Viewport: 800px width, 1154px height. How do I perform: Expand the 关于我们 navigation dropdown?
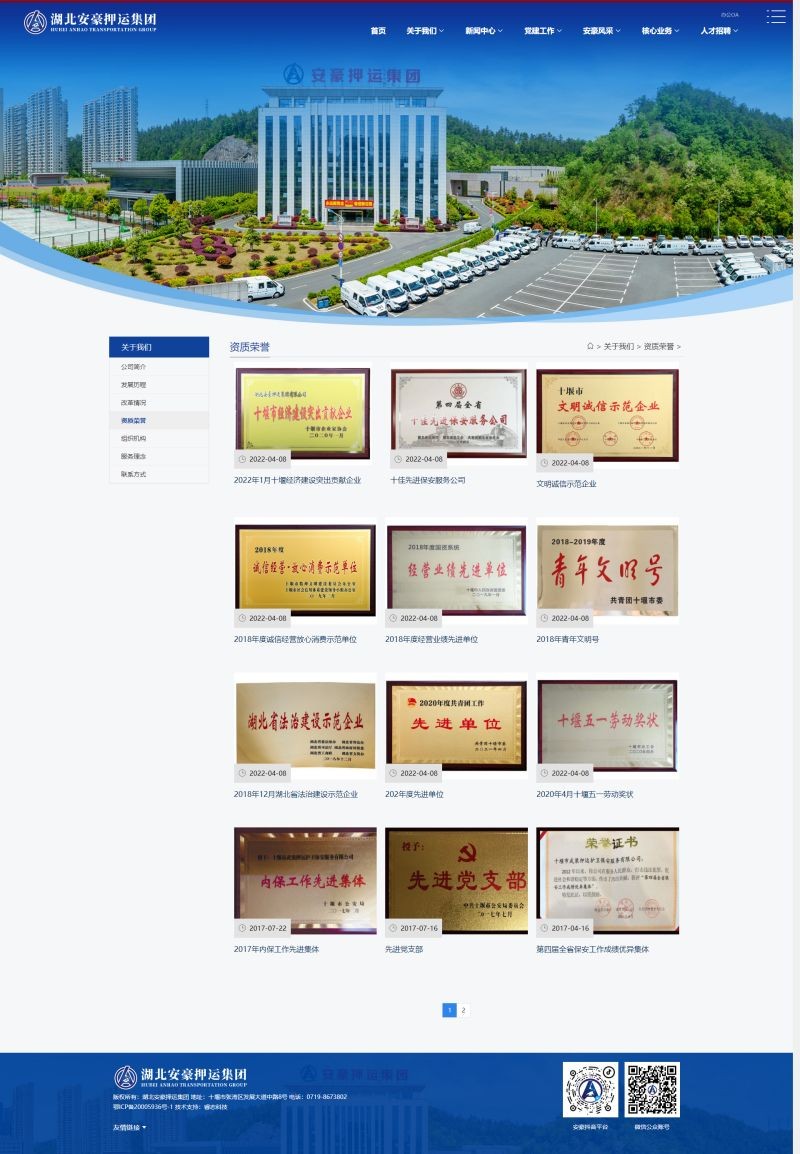[x=425, y=31]
